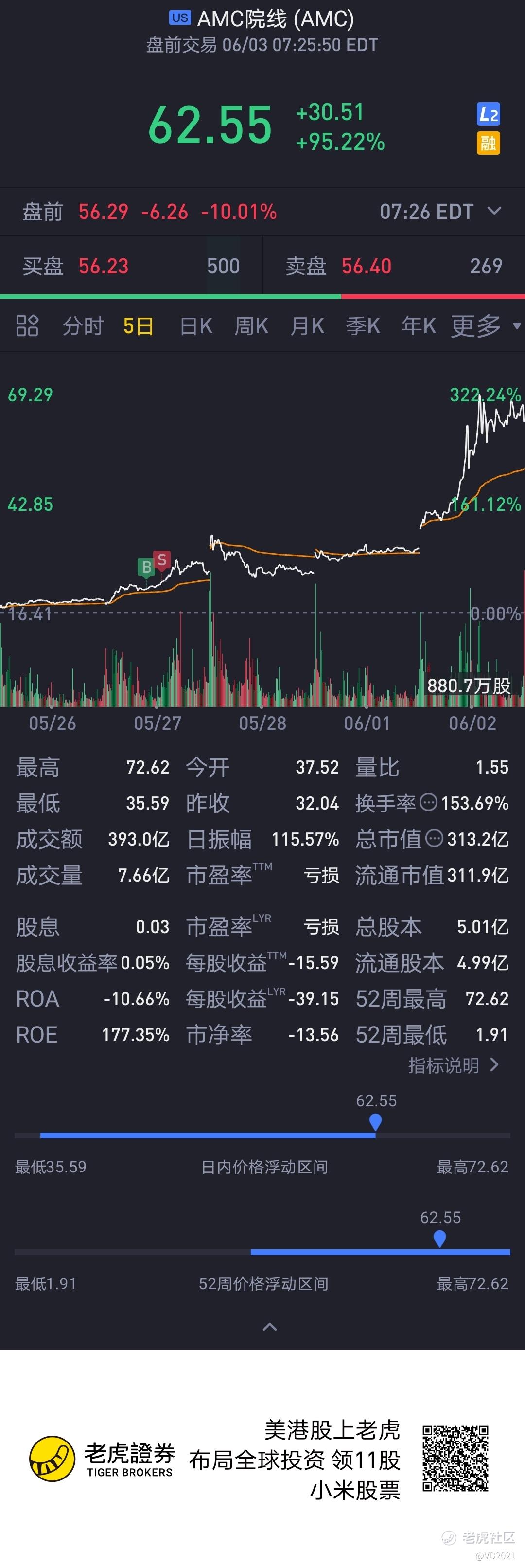The height and width of the screenshot is (1568, 525).
Task: Tap the L2 market data badge
Action: (x=488, y=114)
